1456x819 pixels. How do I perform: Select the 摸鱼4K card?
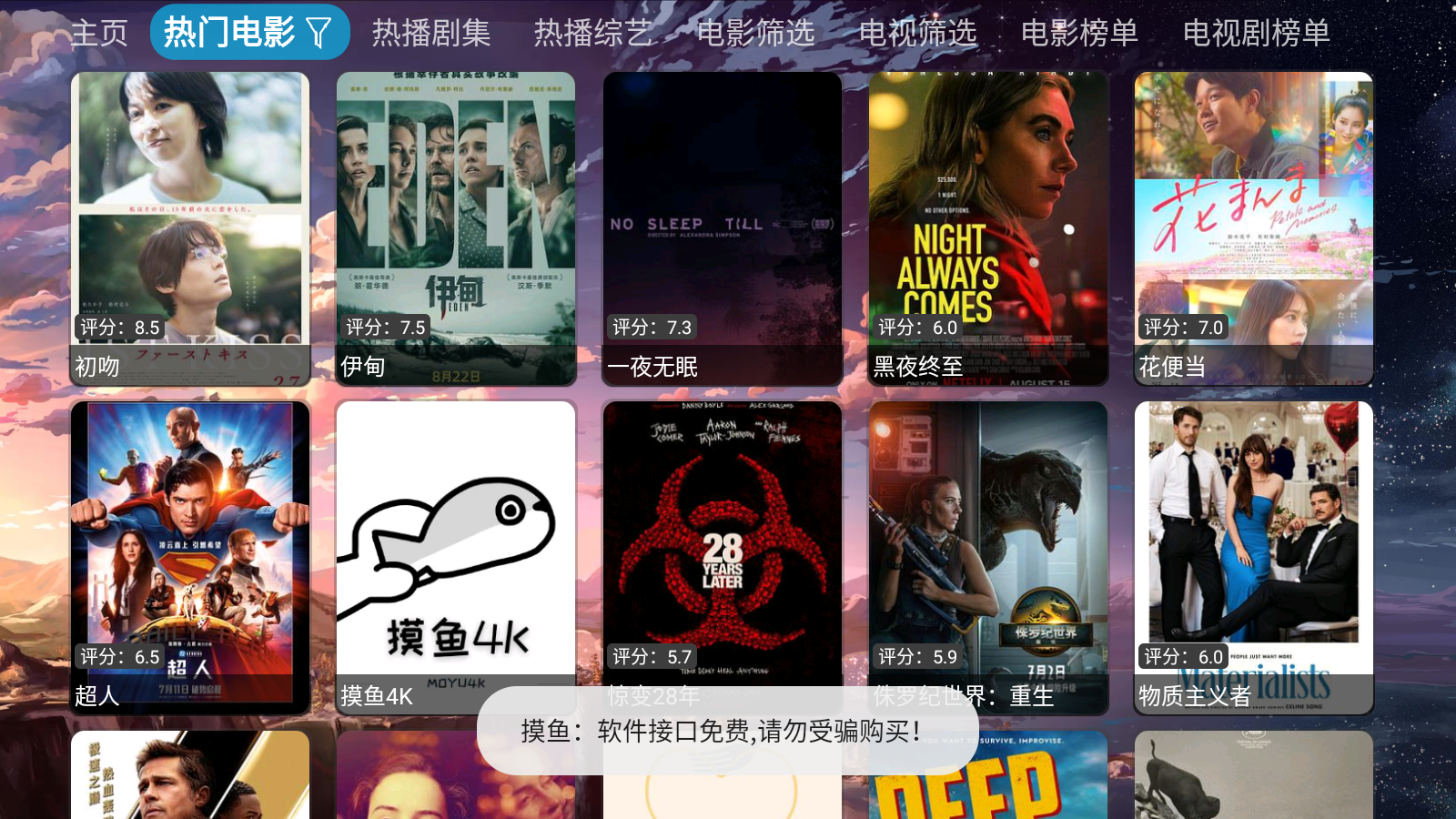point(456,546)
